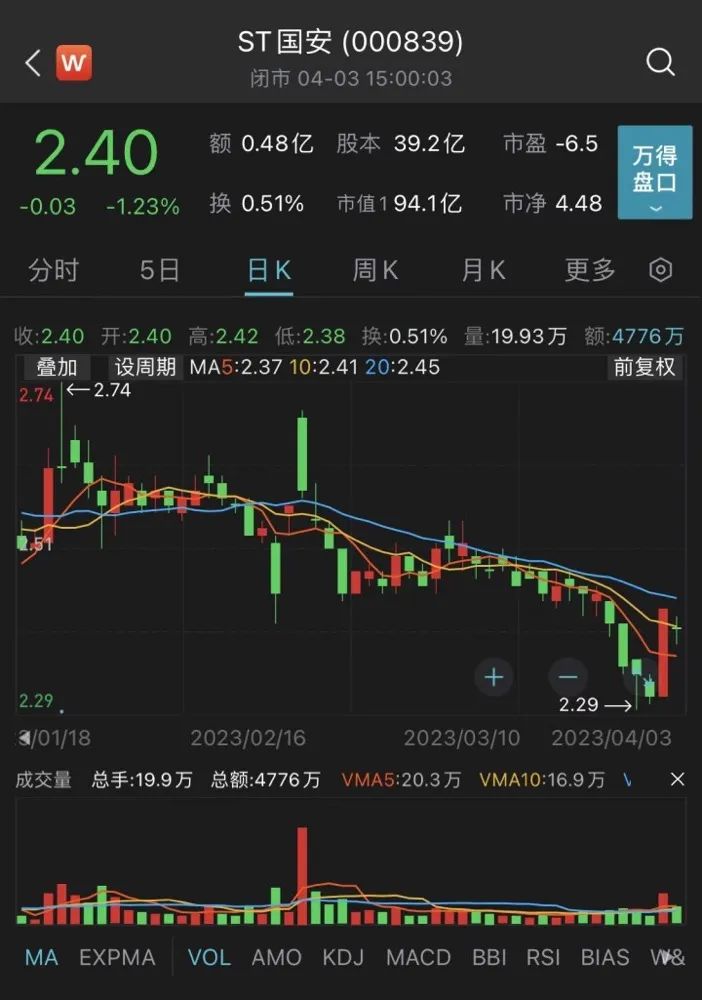Zoom in the K-line chart
This screenshot has height=1000, width=702.
(494, 677)
